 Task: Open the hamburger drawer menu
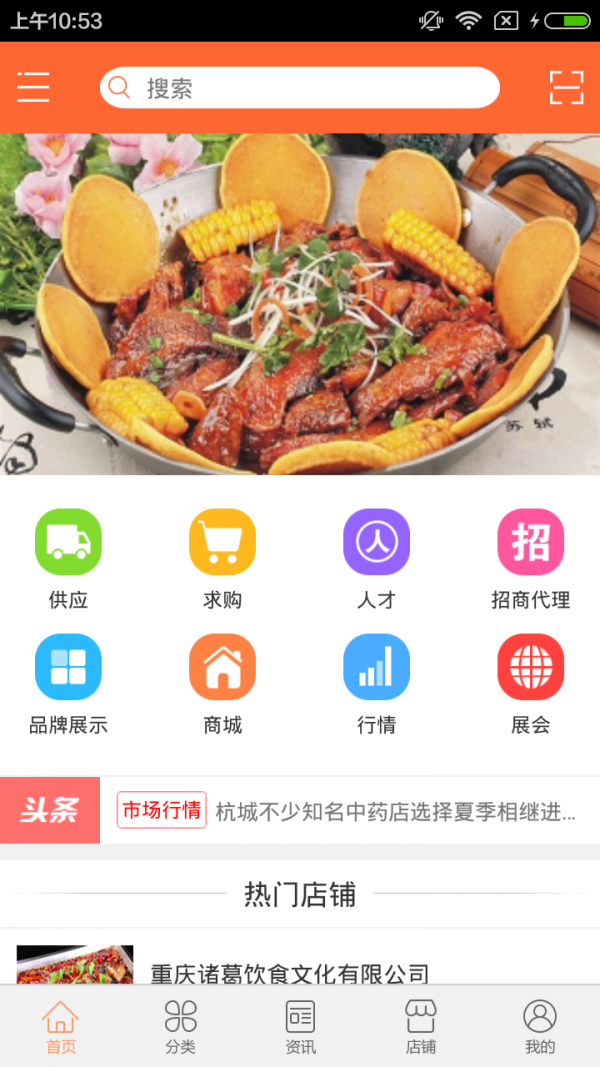tap(33, 88)
